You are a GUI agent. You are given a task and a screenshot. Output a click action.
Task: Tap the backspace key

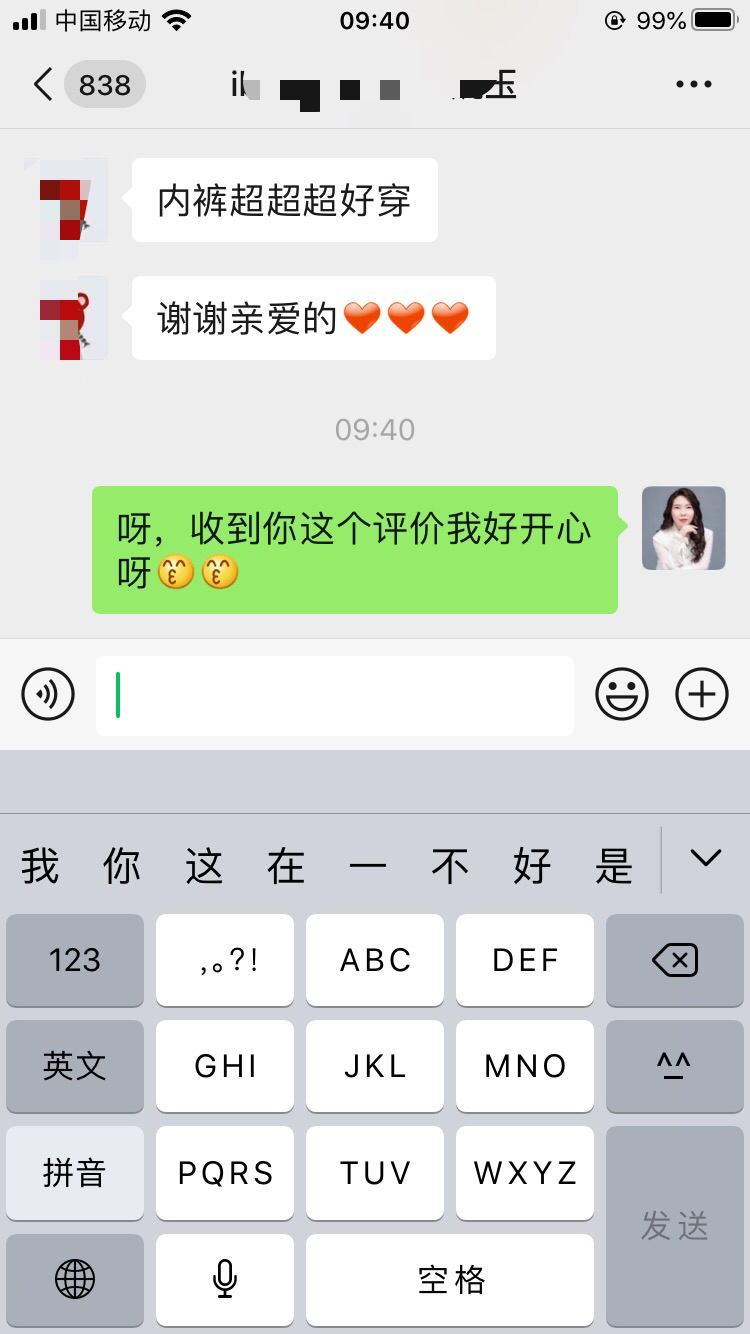coord(675,961)
